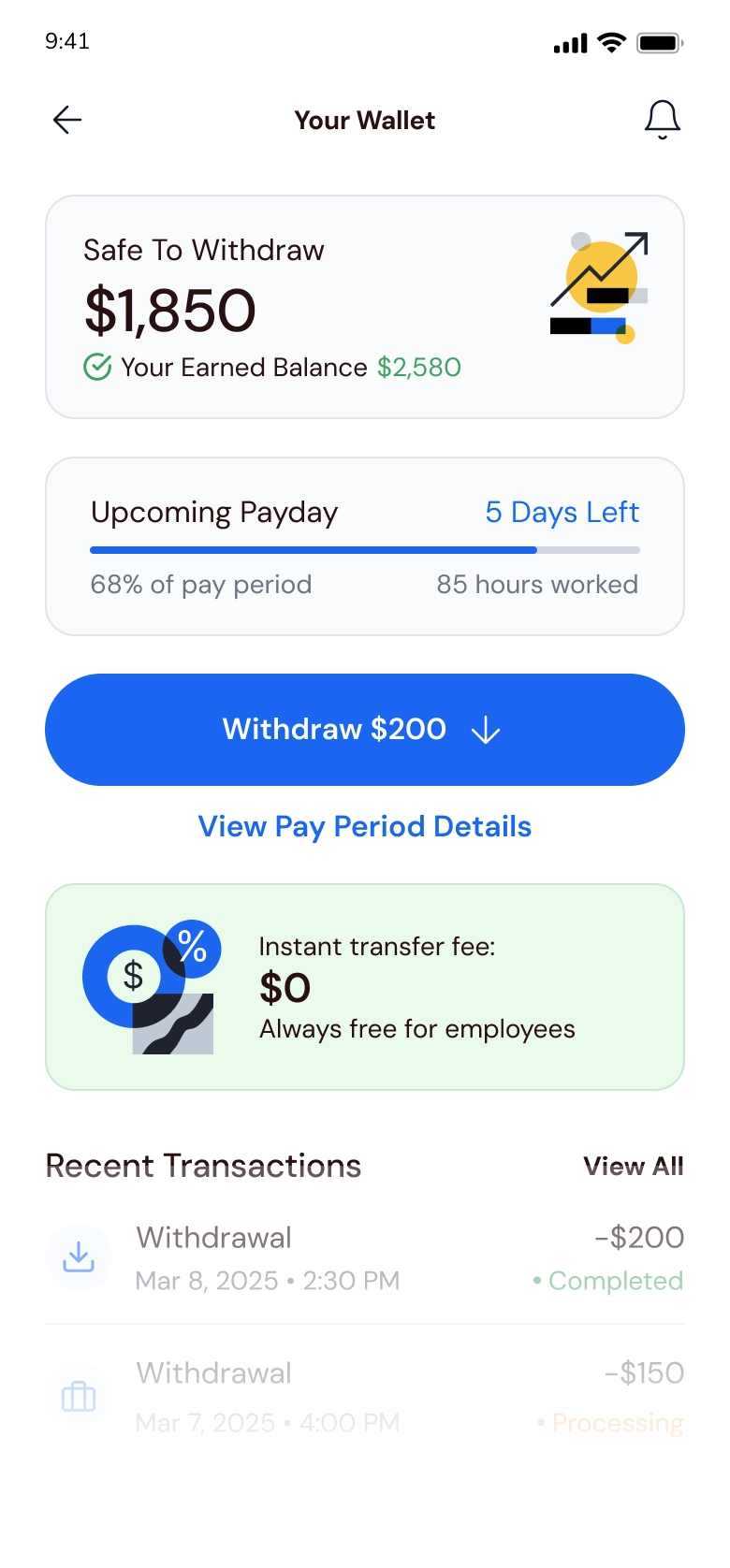Open View Pay Period Details
Viewport: 730px width, 1568px height.
365,827
